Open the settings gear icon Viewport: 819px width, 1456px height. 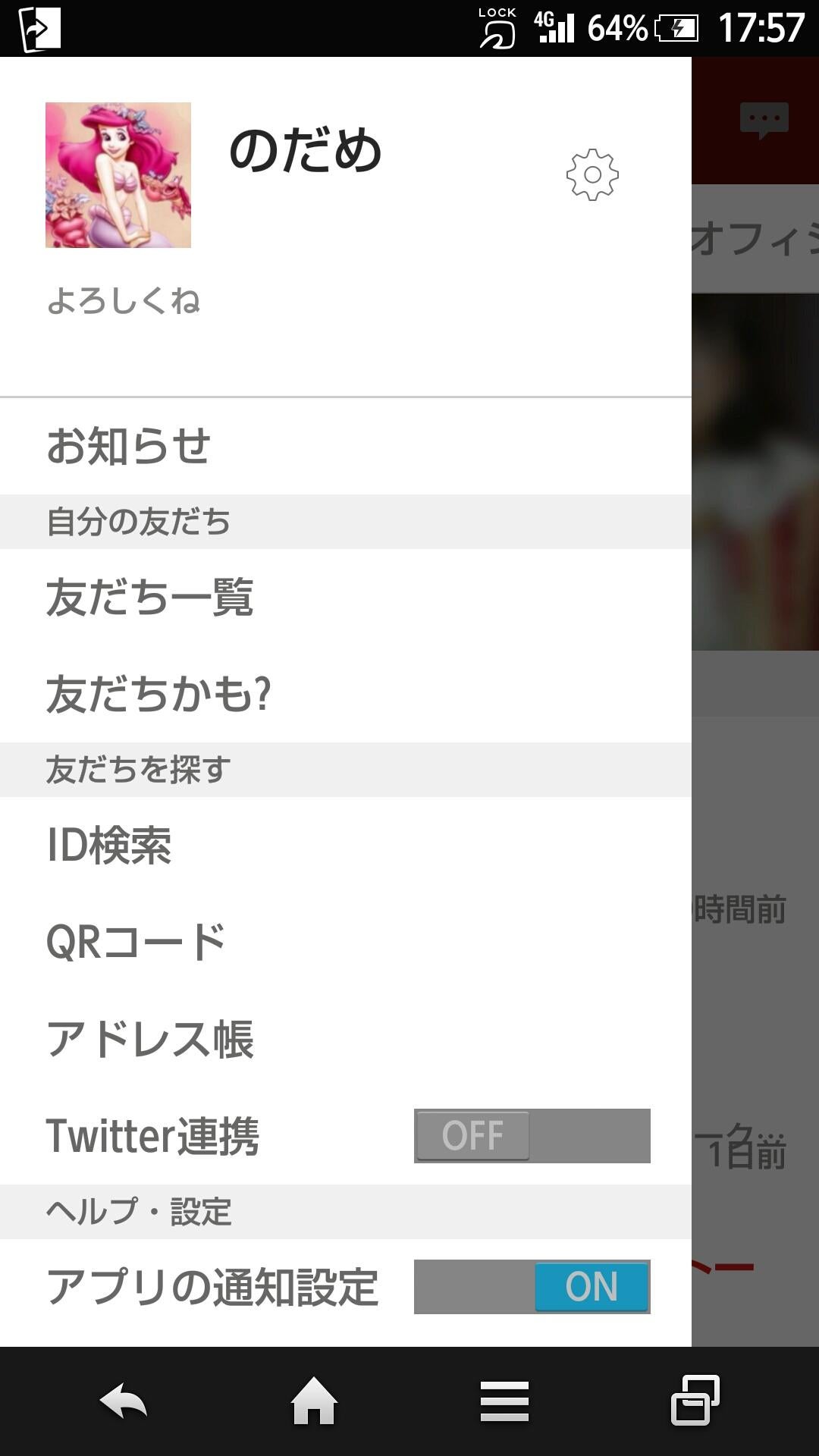pos(592,174)
